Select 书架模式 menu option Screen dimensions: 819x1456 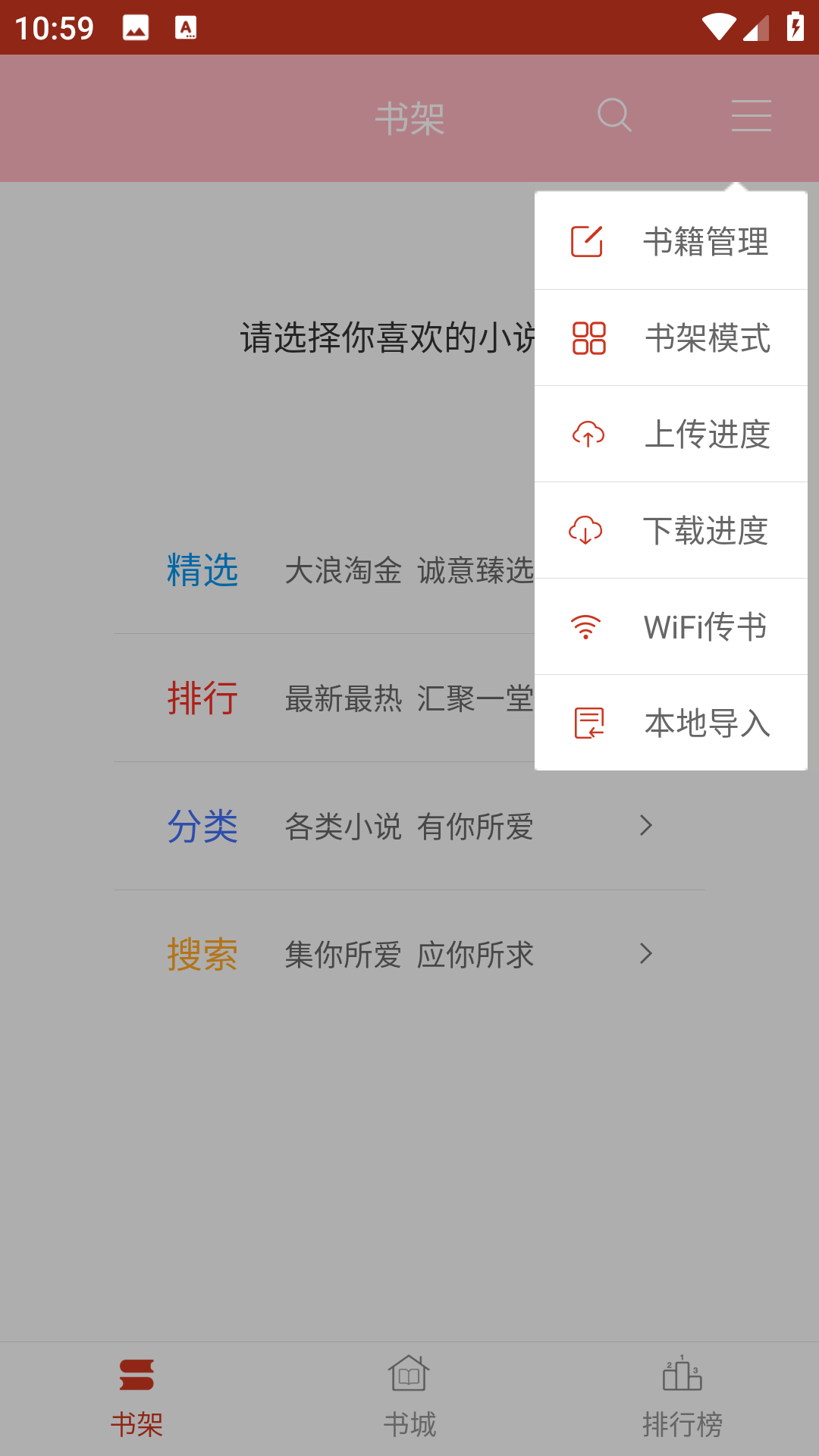pyautogui.click(x=670, y=338)
